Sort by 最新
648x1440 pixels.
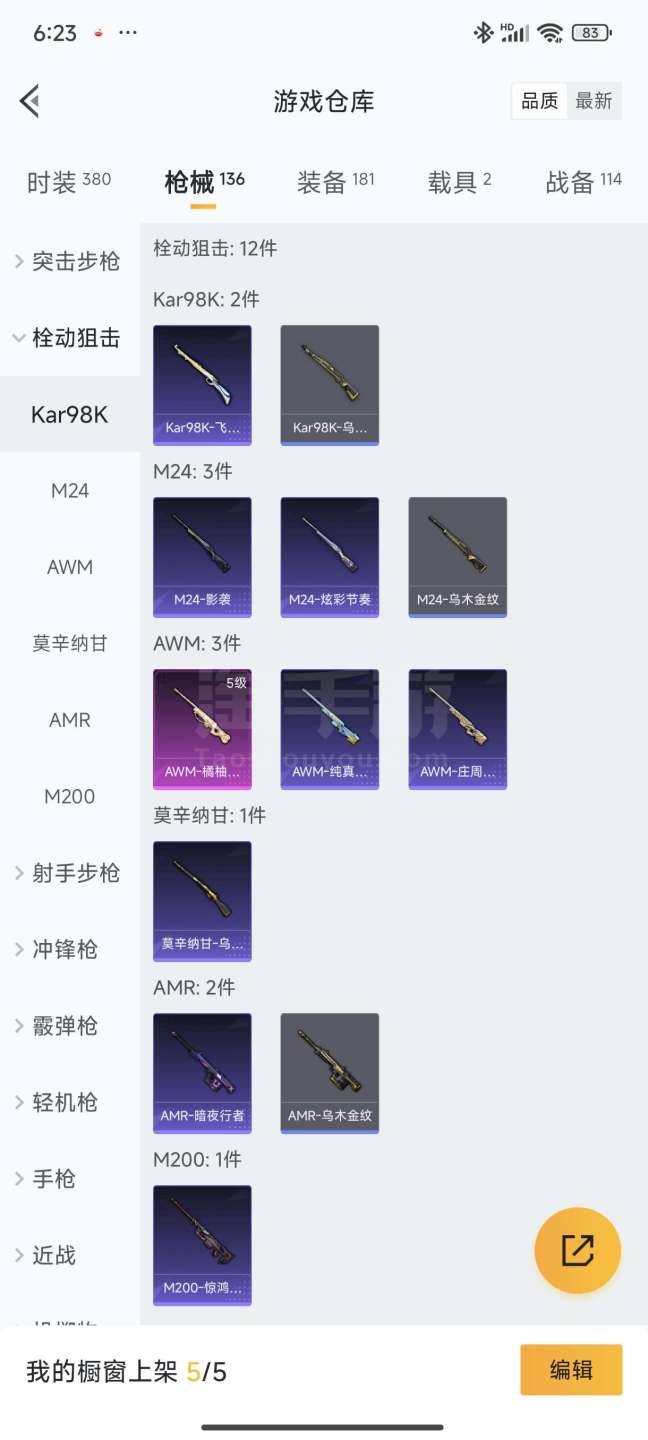point(593,101)
